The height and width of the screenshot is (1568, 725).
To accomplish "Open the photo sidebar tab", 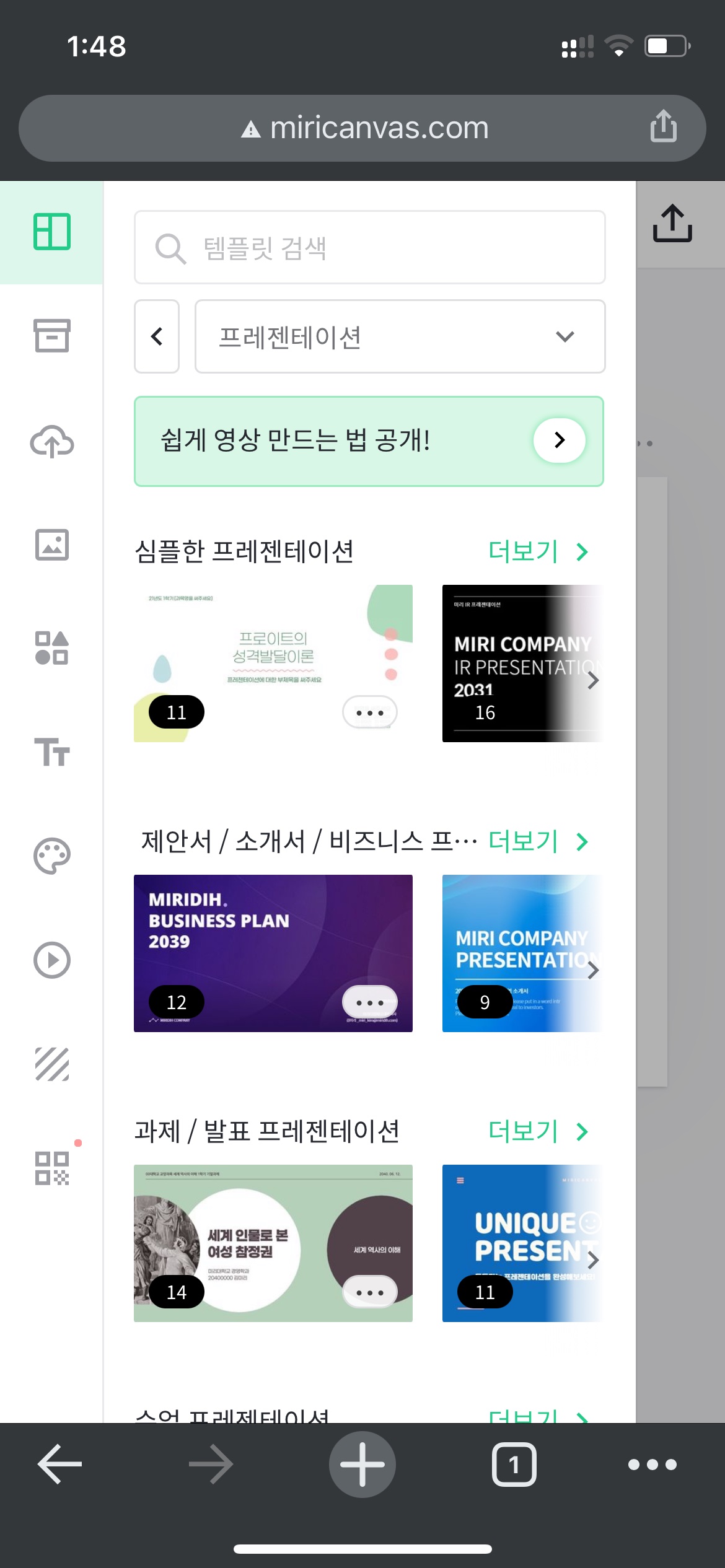I will click(52, 545).
